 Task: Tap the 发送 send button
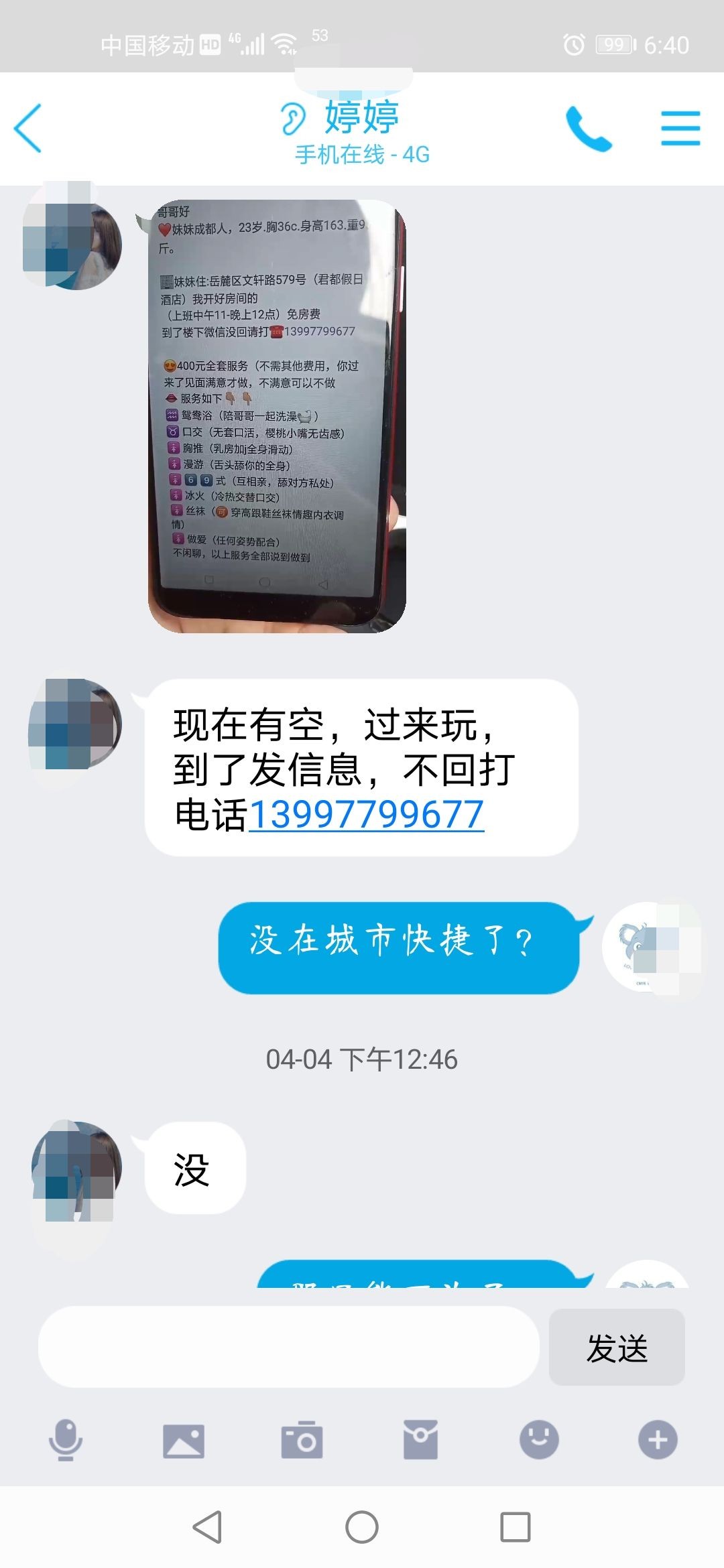point(616,1348)
